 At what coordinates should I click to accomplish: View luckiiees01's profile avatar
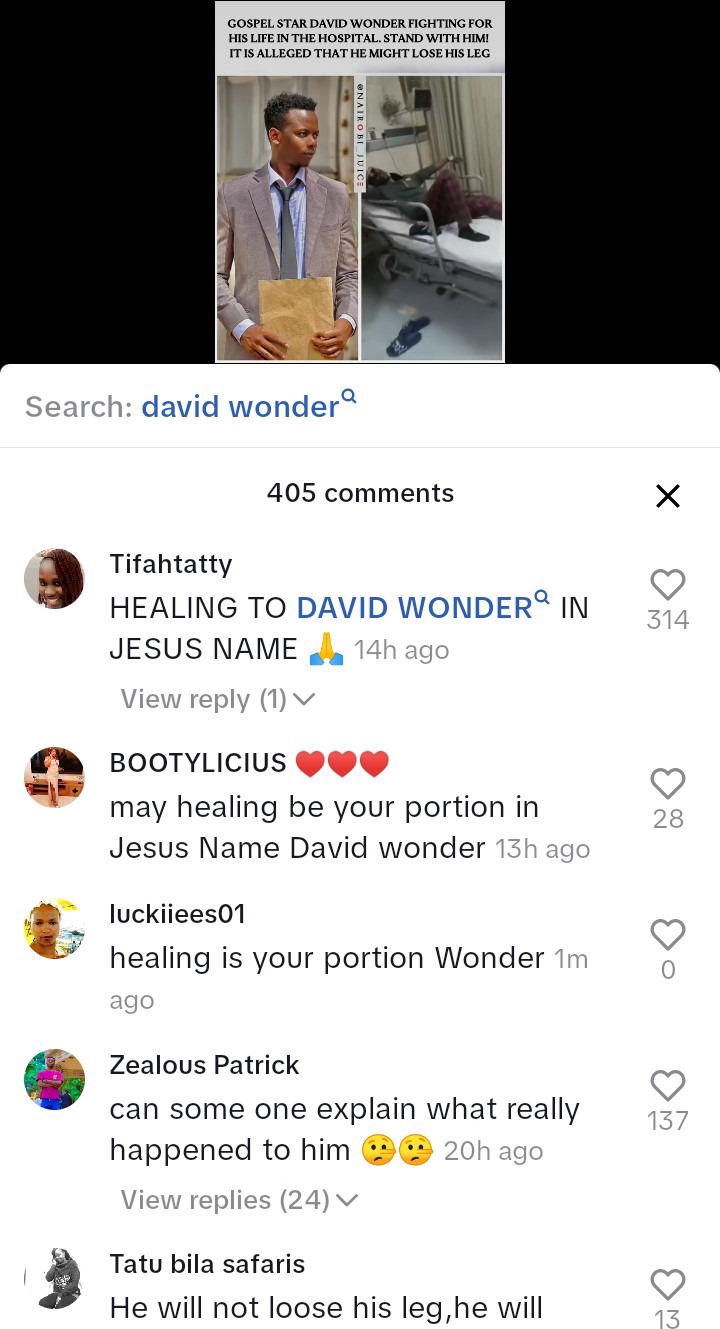pyautogui.click(x=54, y=928)
